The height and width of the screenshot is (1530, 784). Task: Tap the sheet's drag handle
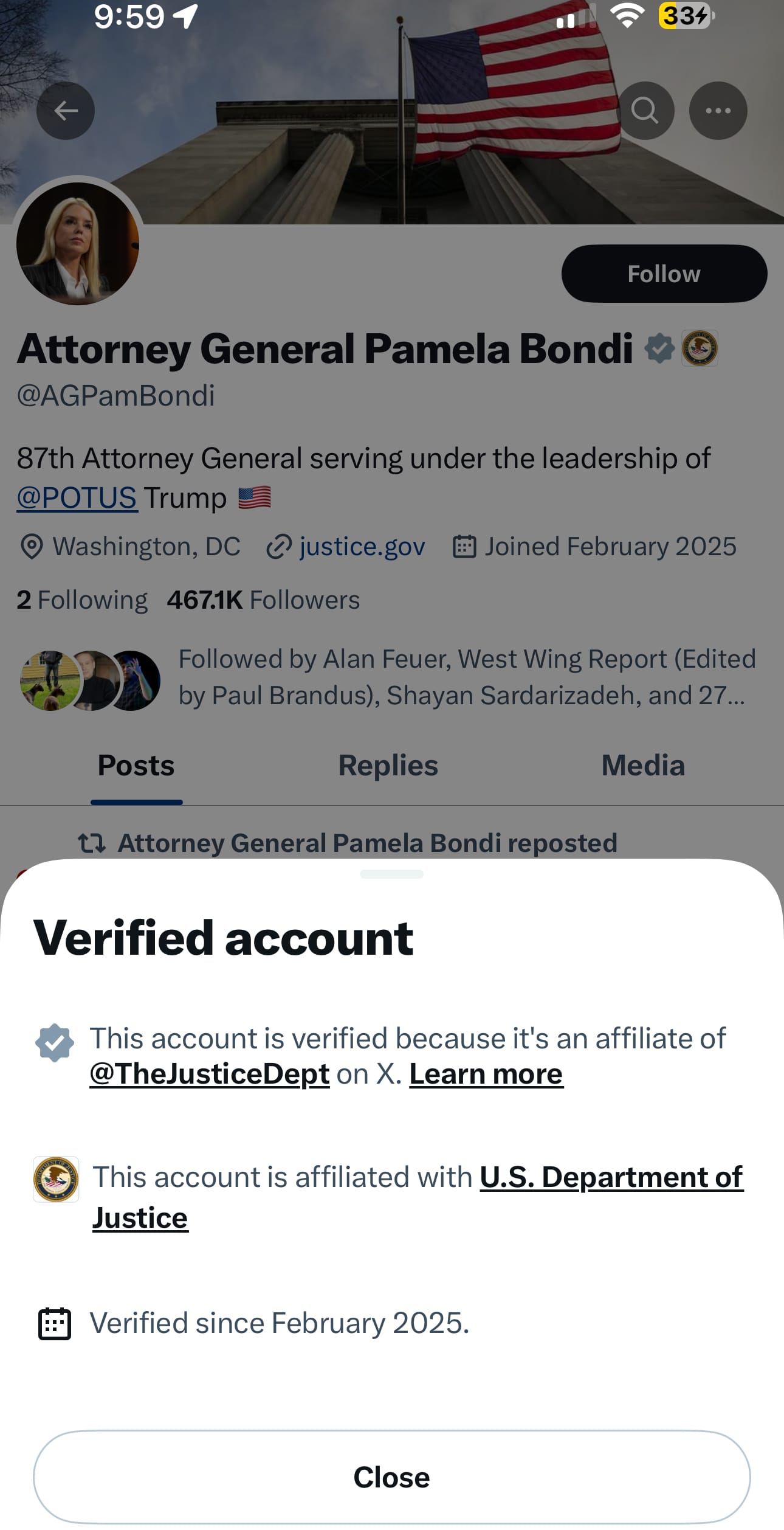click(x=391, y=874)
